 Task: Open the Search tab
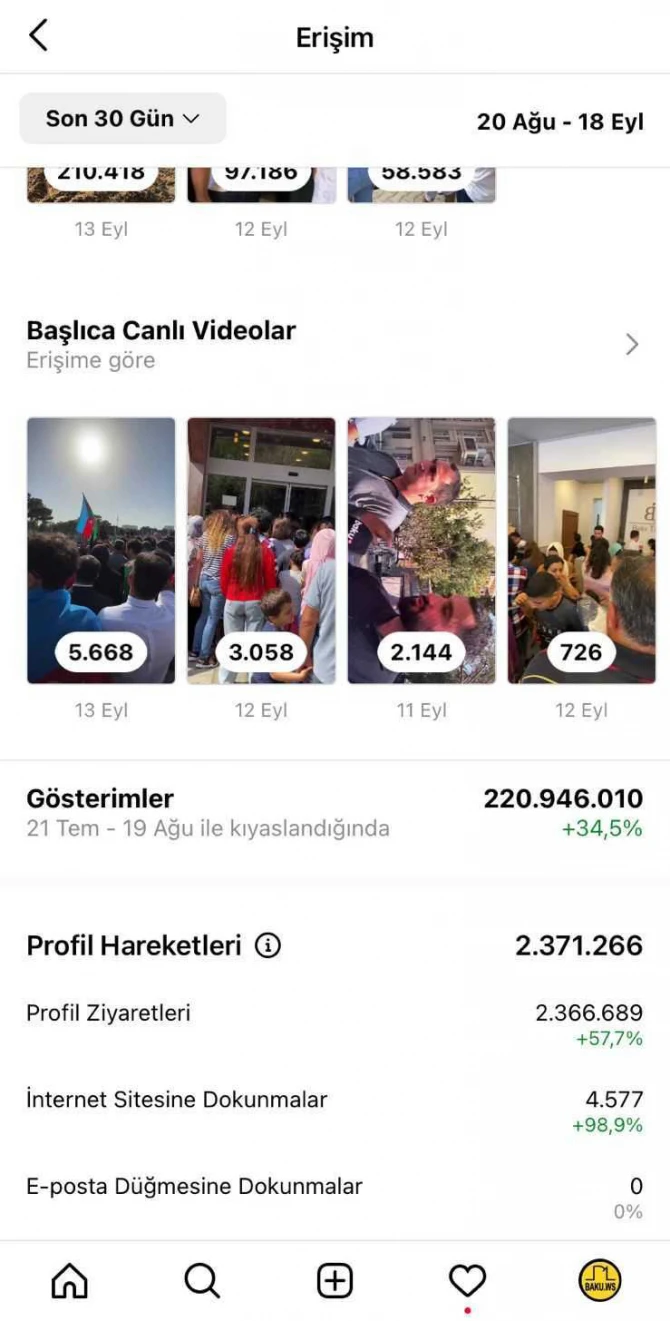[202, 1280]
